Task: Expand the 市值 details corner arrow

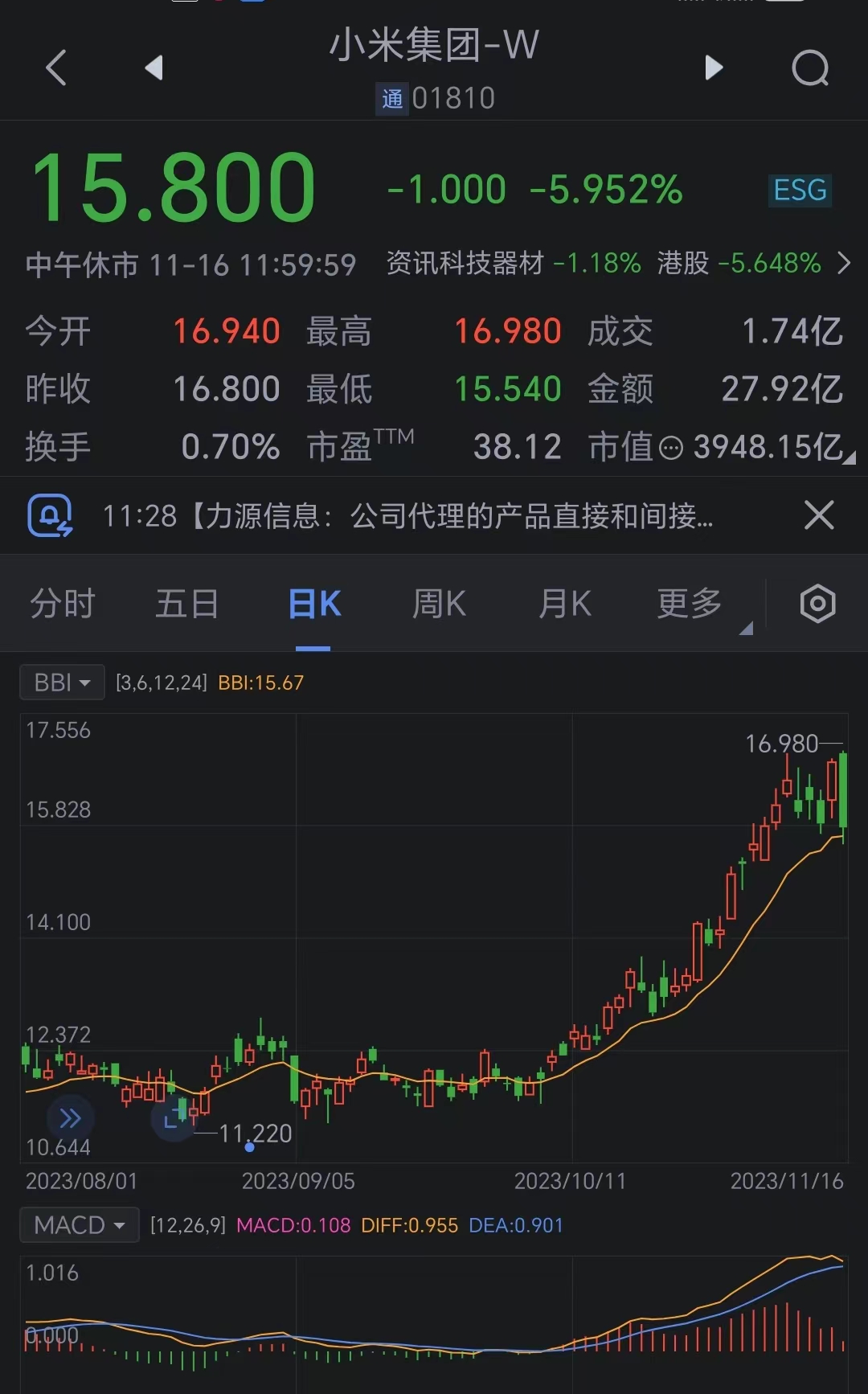Action: click(x=849, y=459)
